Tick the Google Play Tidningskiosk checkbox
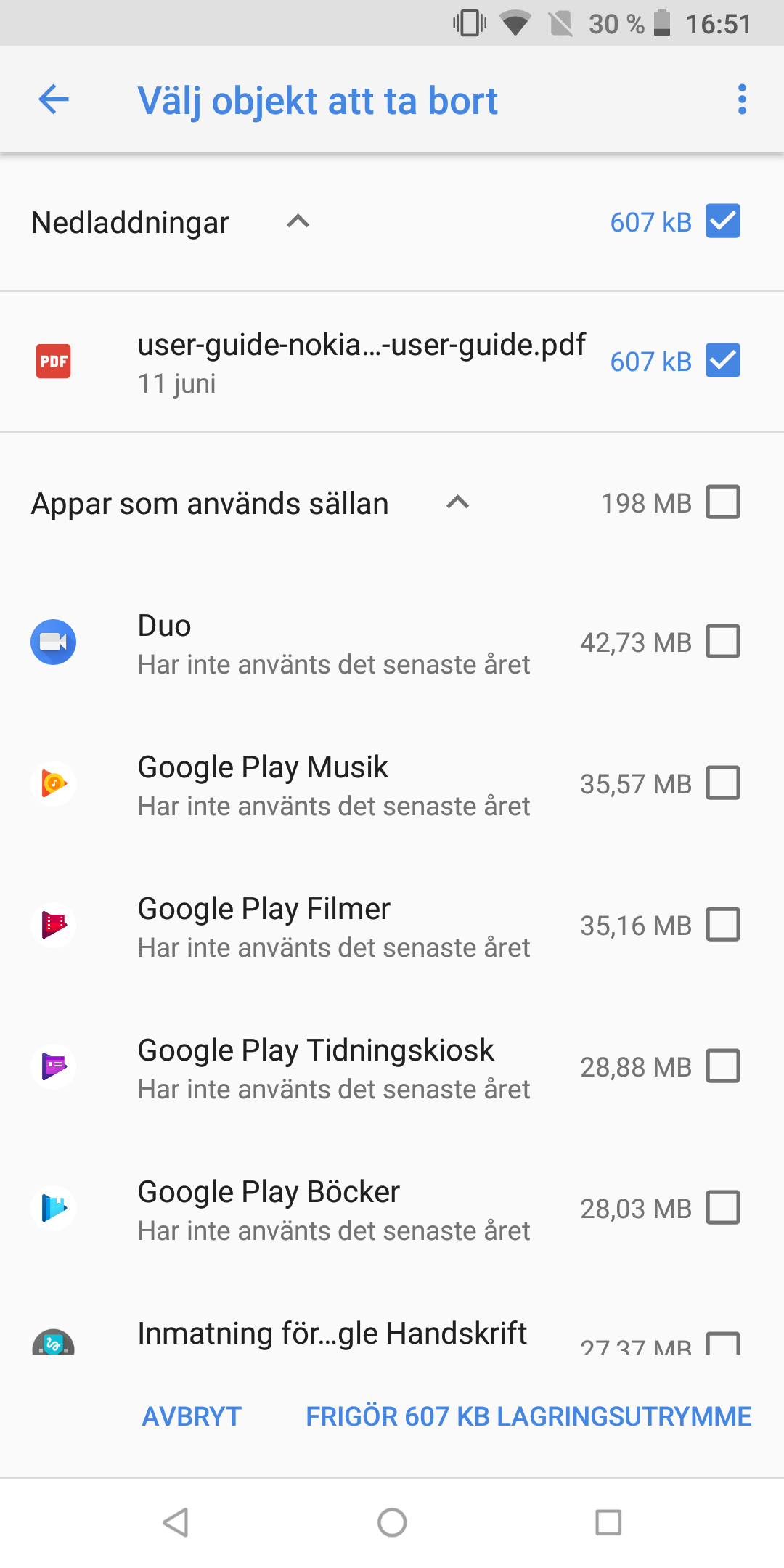784x1568 pixels. point(723,1066)
